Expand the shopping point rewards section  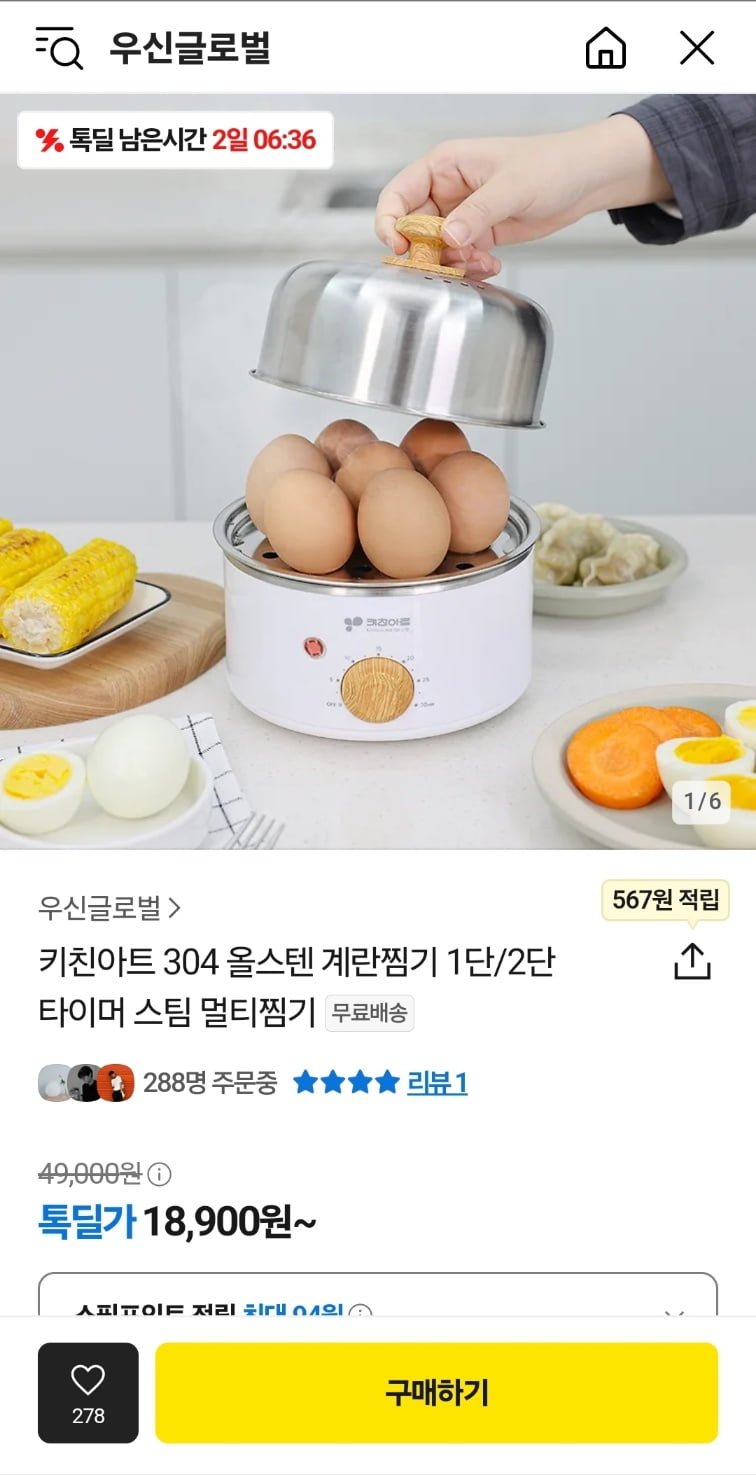[x=674, y=1312]
